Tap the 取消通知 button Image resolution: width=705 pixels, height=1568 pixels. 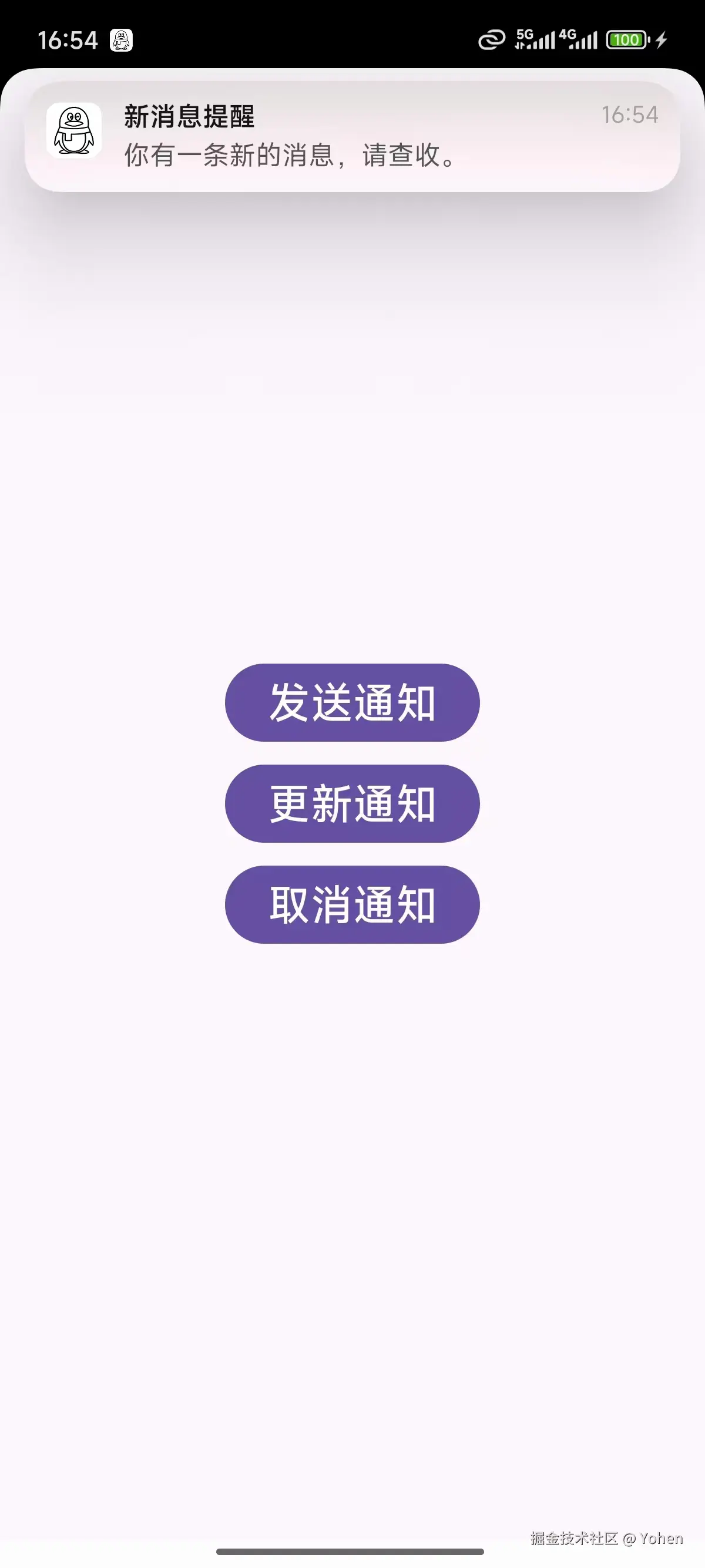352,904
